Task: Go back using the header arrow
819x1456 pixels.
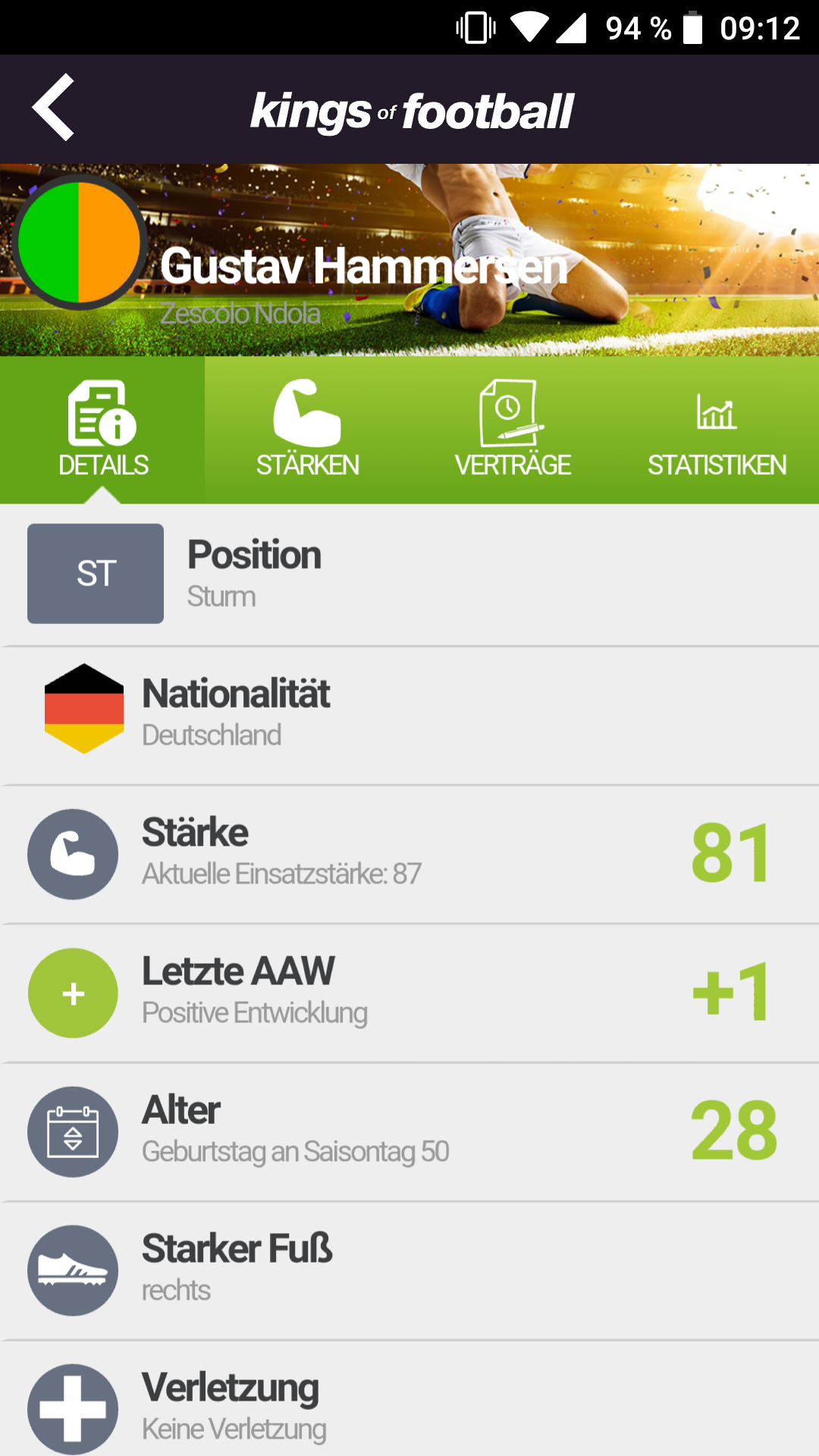Action: tap(53, 108)
